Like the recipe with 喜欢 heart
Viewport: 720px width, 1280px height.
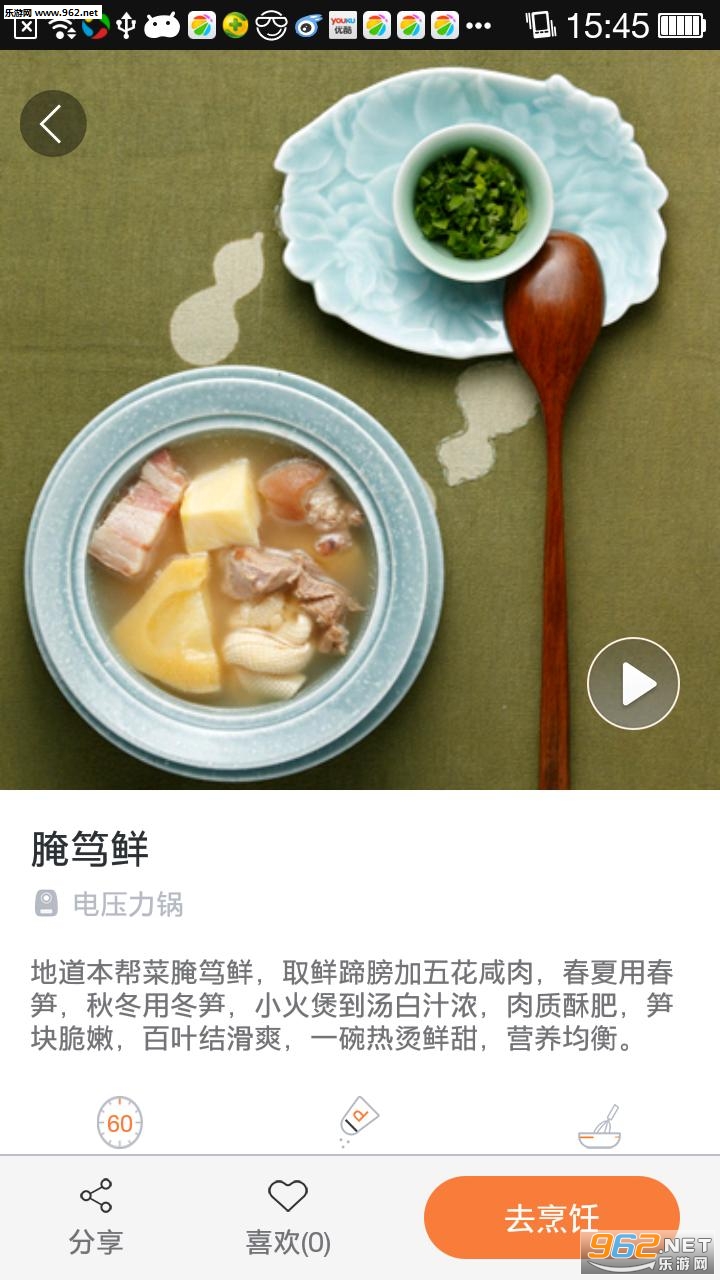coord(288,1218)
